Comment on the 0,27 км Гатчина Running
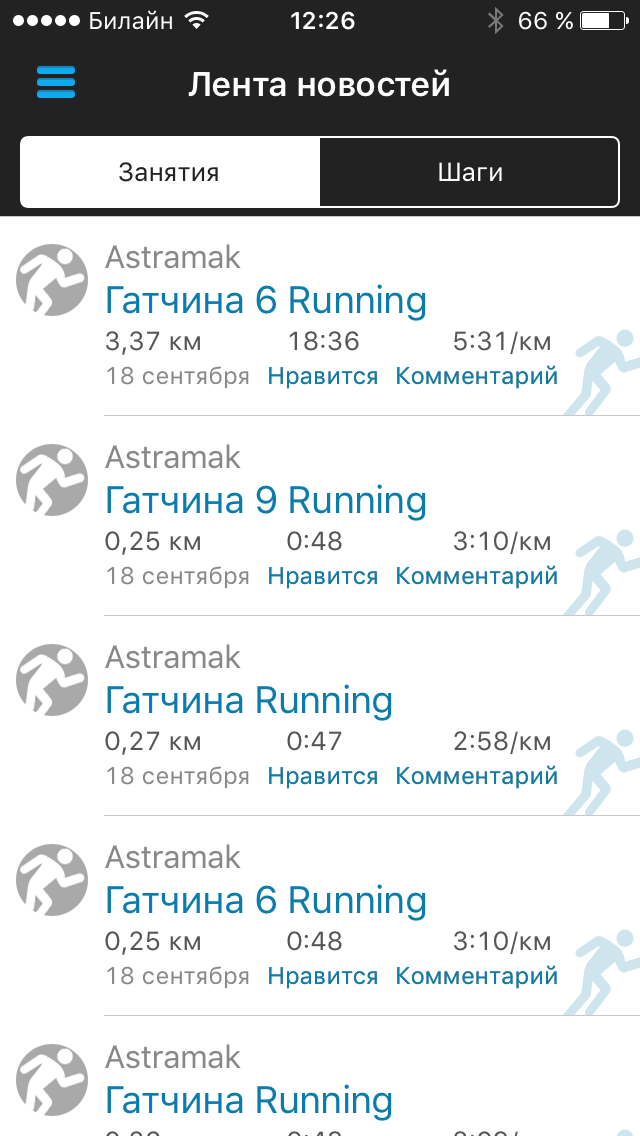640x1136 pixels. click(476, 776)
